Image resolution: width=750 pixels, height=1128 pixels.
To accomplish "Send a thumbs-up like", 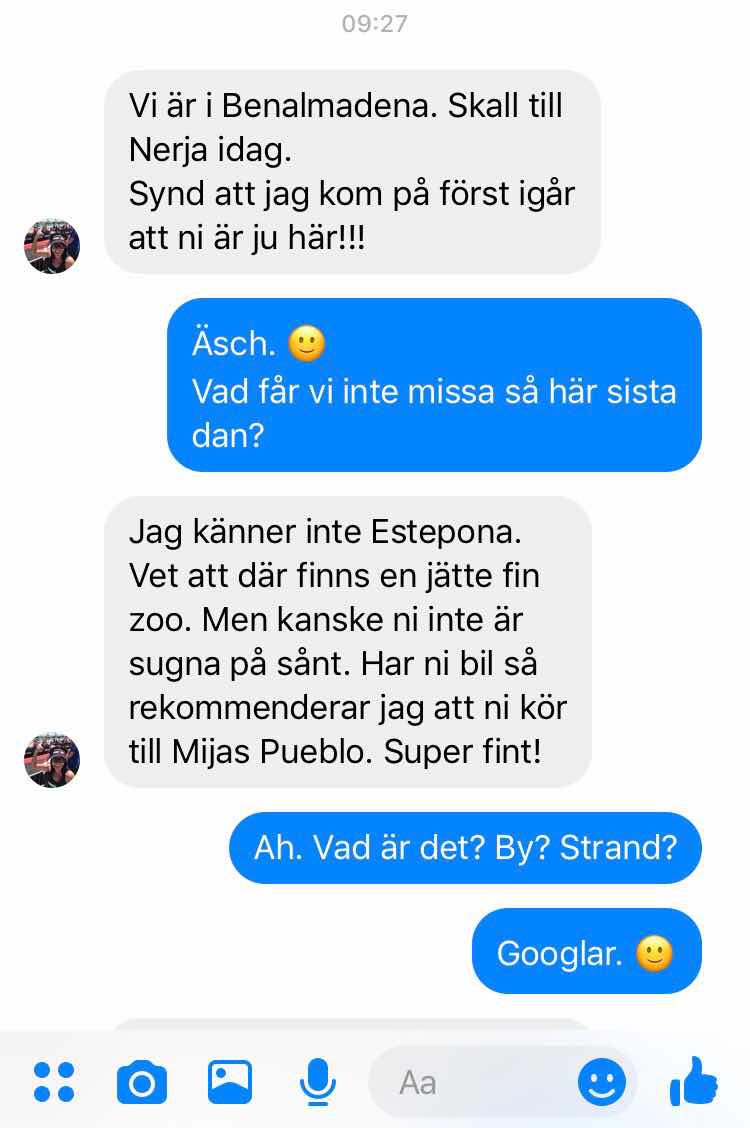I will pos(694,1080).
